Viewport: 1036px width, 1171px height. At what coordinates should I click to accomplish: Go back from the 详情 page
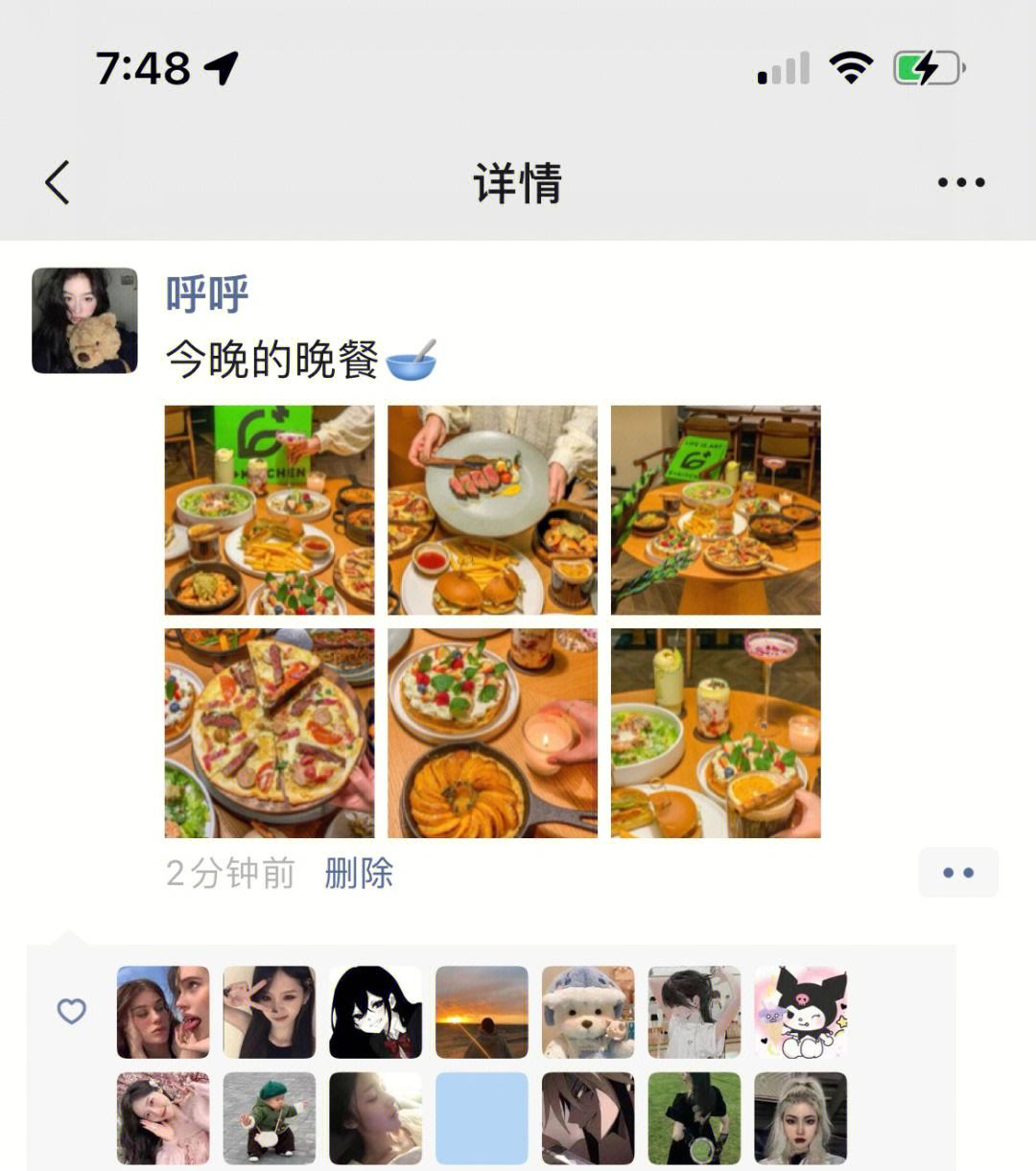coord(58,182)
